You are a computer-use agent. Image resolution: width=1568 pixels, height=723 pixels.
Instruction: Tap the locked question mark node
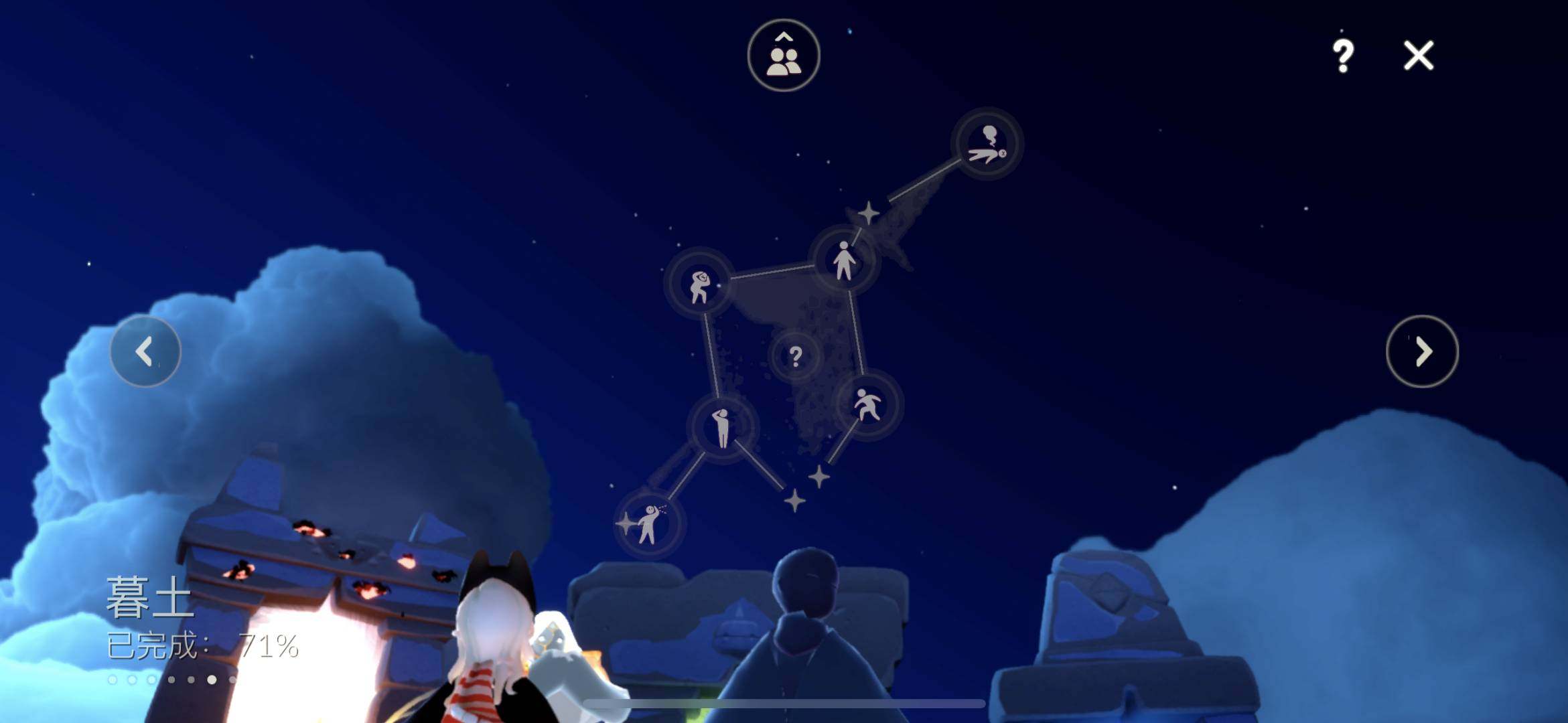pyautogui.click(x=795, y=355)
